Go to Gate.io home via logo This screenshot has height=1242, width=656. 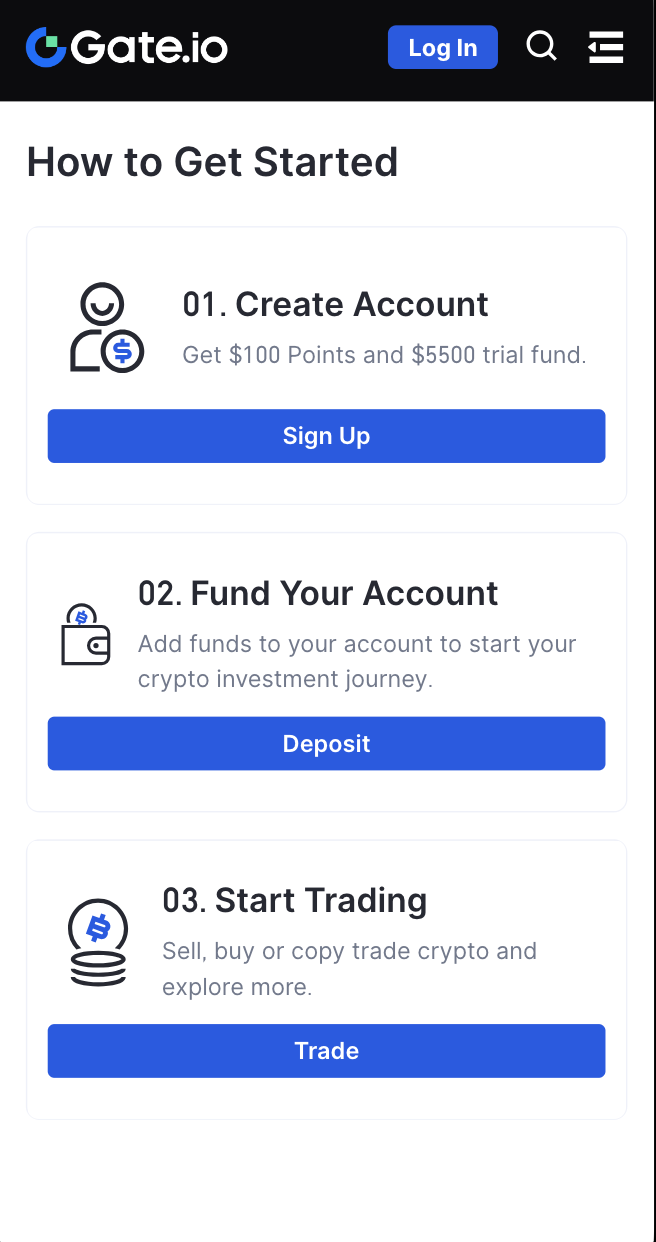point(127,47)
